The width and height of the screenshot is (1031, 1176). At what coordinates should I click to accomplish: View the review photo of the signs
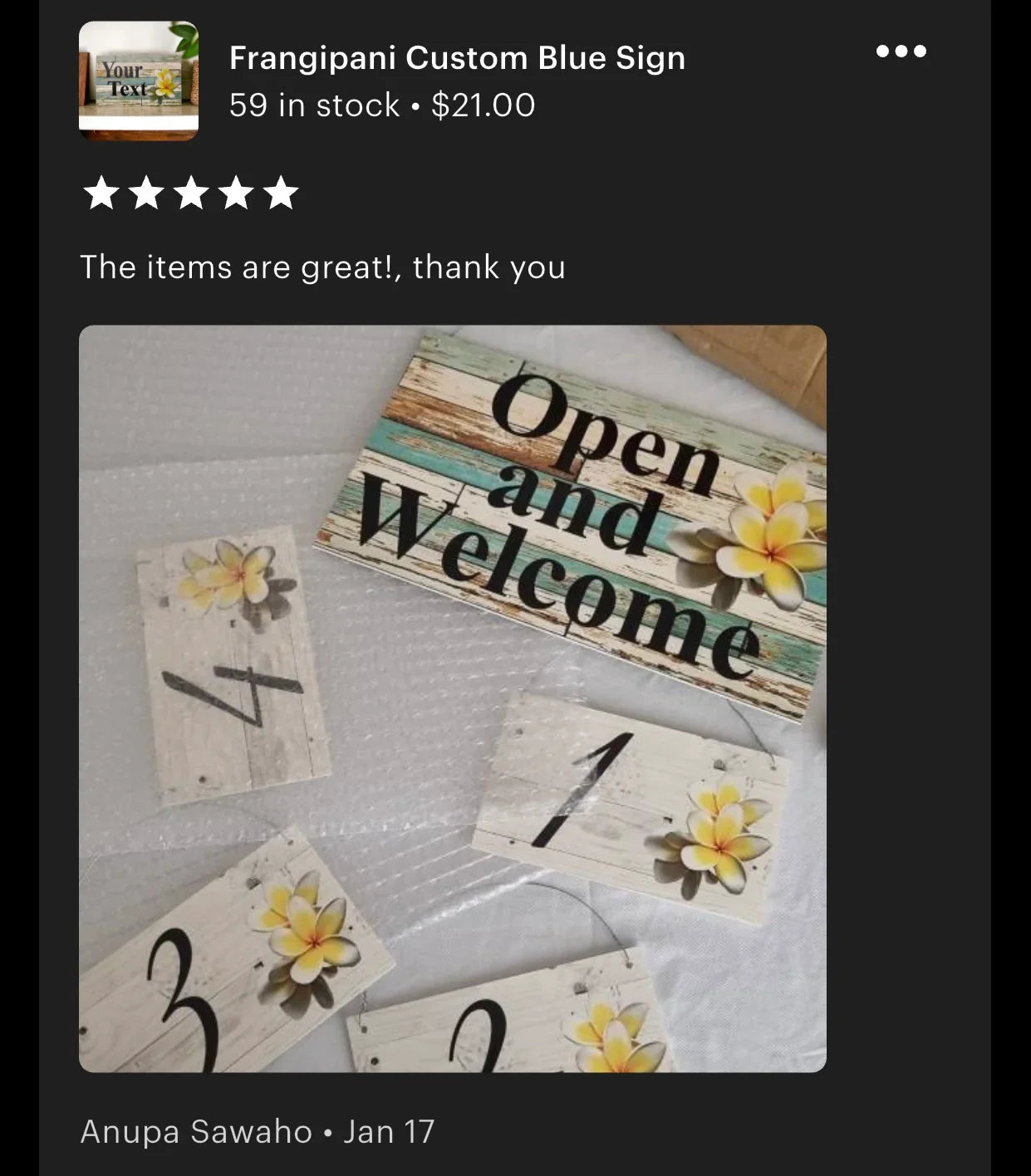(452, 698)
